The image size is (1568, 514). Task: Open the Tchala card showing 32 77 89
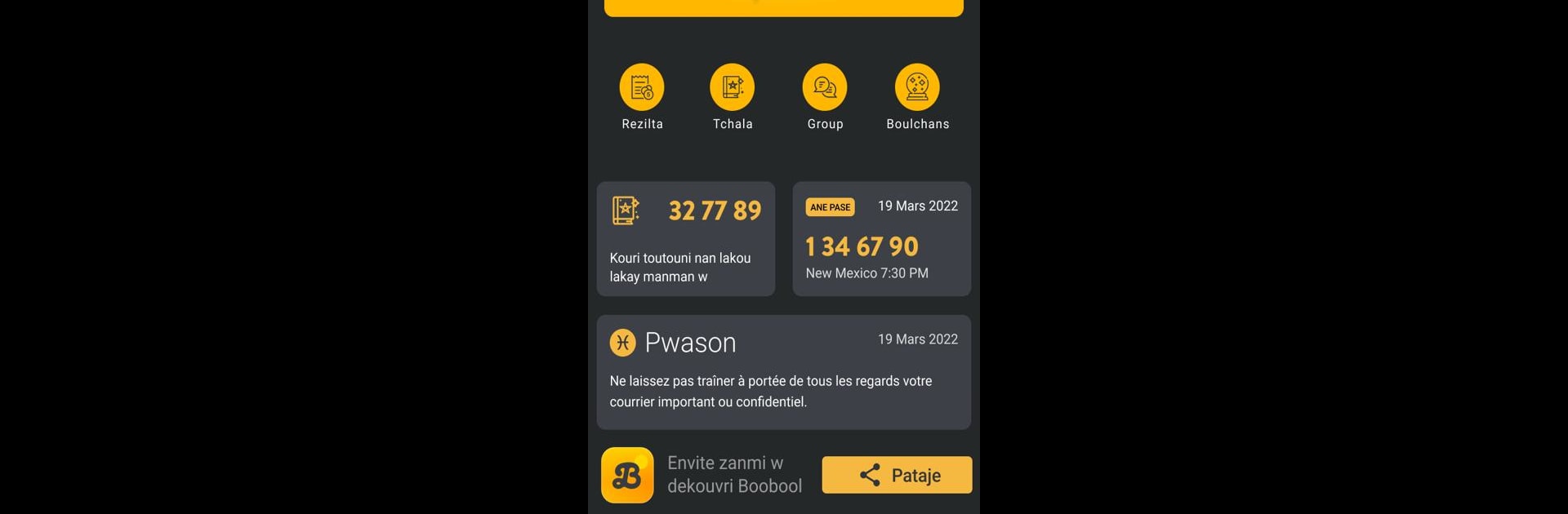pyautogui.click(x=686, y=239)
